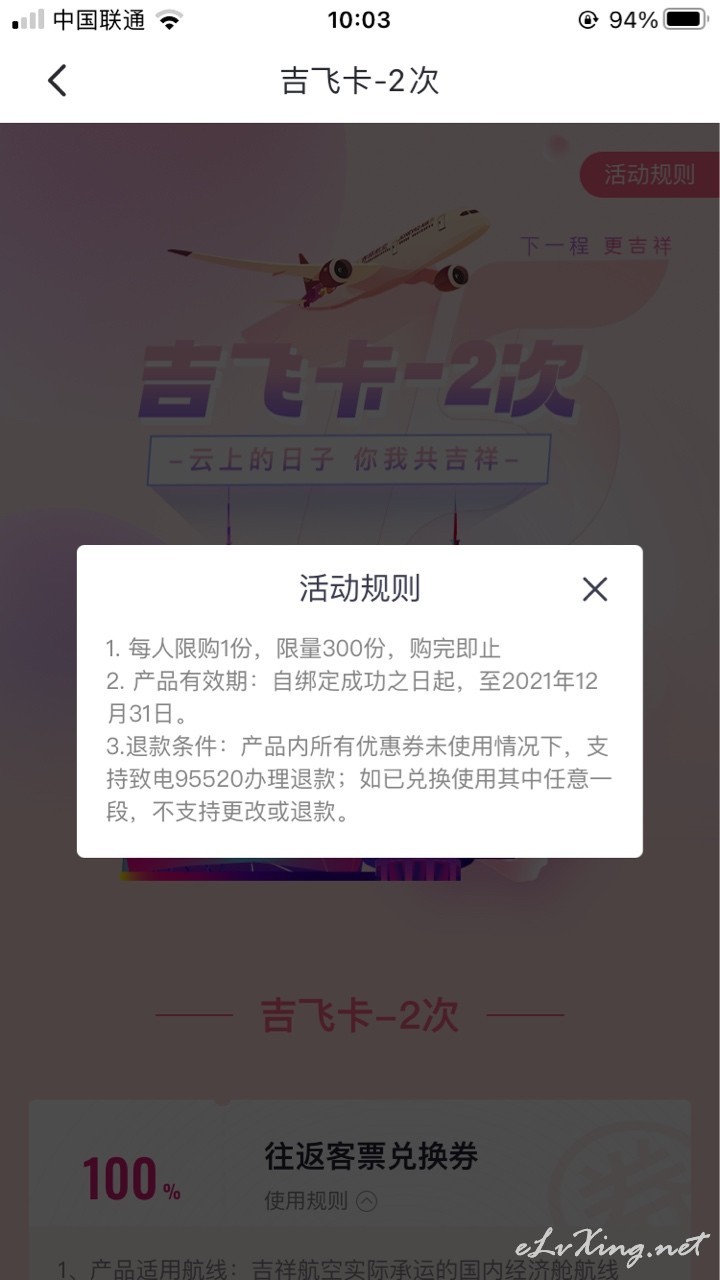
Task: Close the 活动规则 dialog
Action: [x=595, y=589]
